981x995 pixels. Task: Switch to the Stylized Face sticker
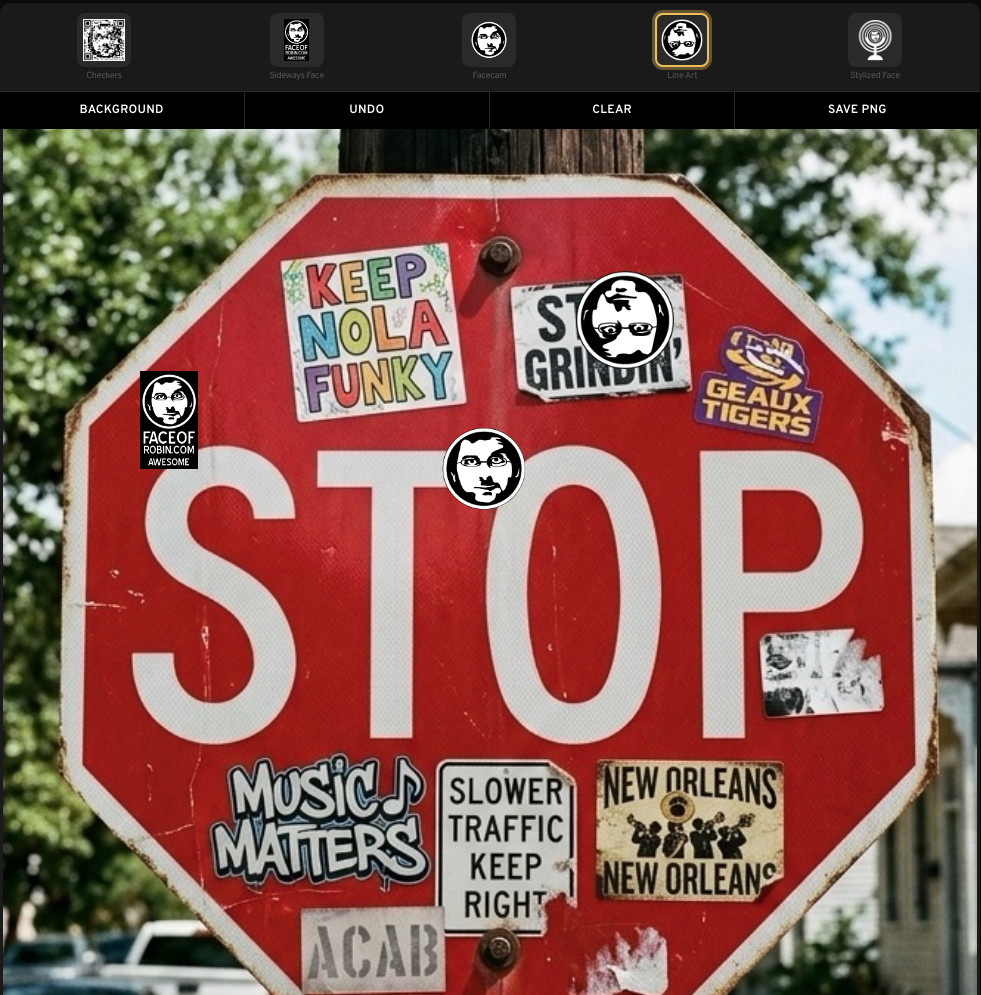pos(875,41)
